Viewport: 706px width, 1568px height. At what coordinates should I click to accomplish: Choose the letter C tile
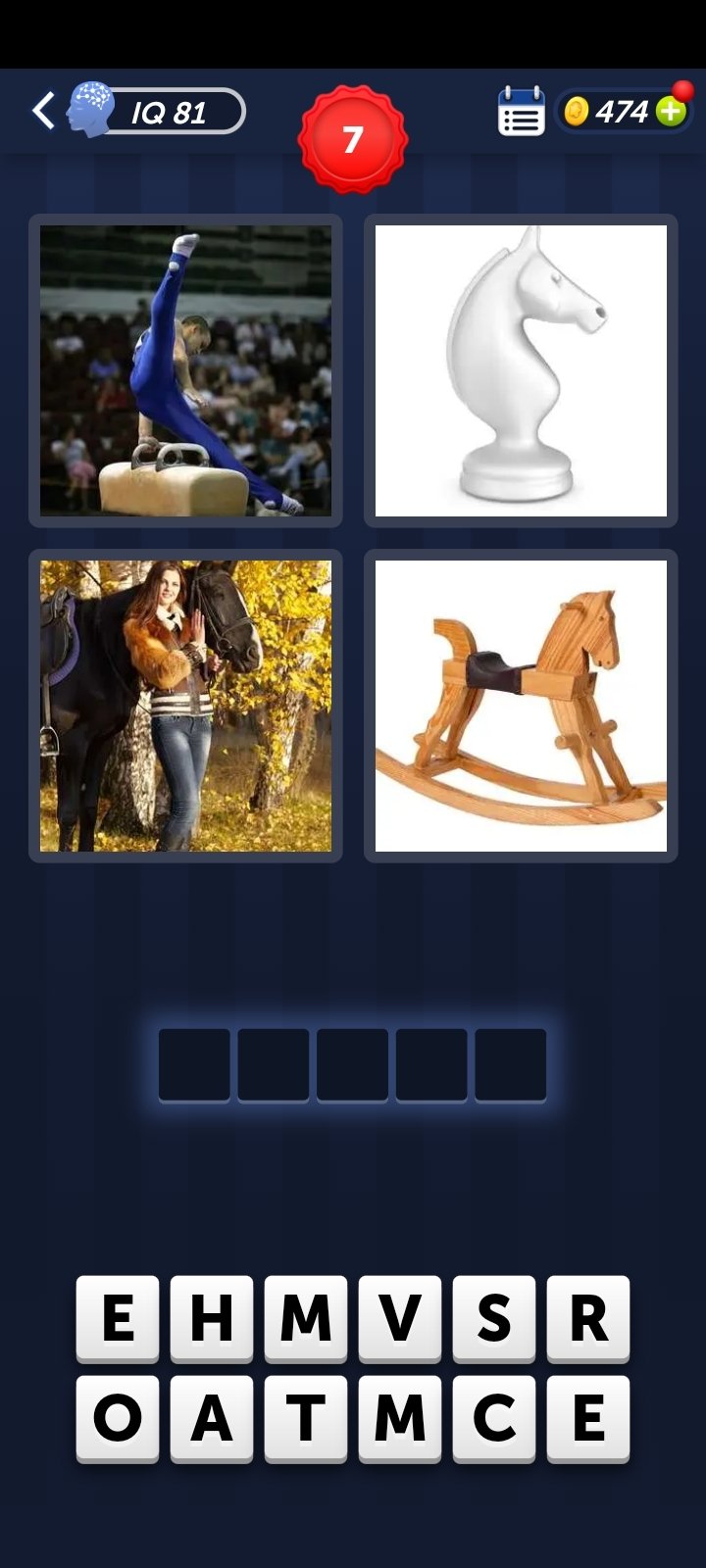pos(494,1417)
